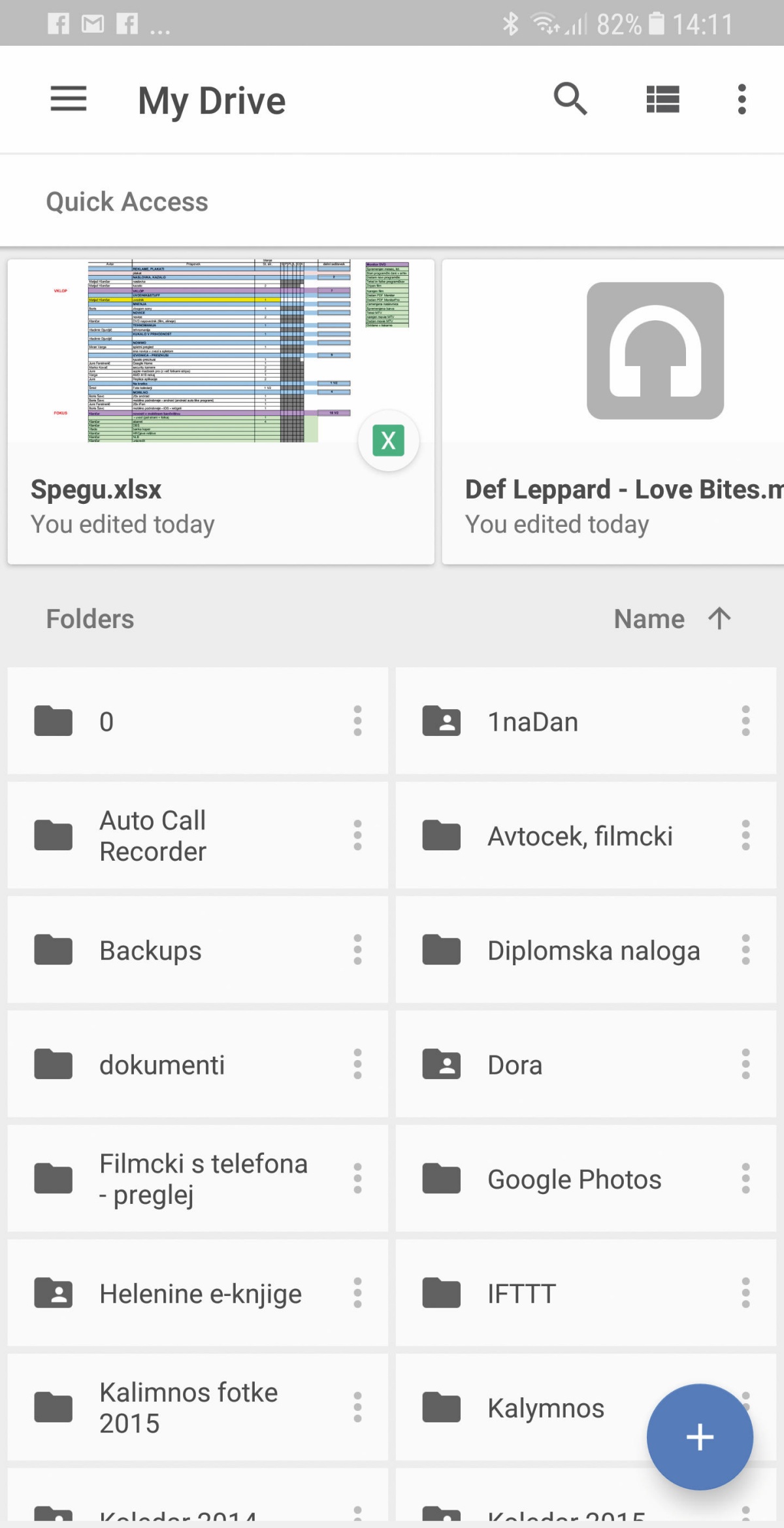784x1528 pixels.
Task: Open the folder named 0
Action: click(x=198, y=721)
